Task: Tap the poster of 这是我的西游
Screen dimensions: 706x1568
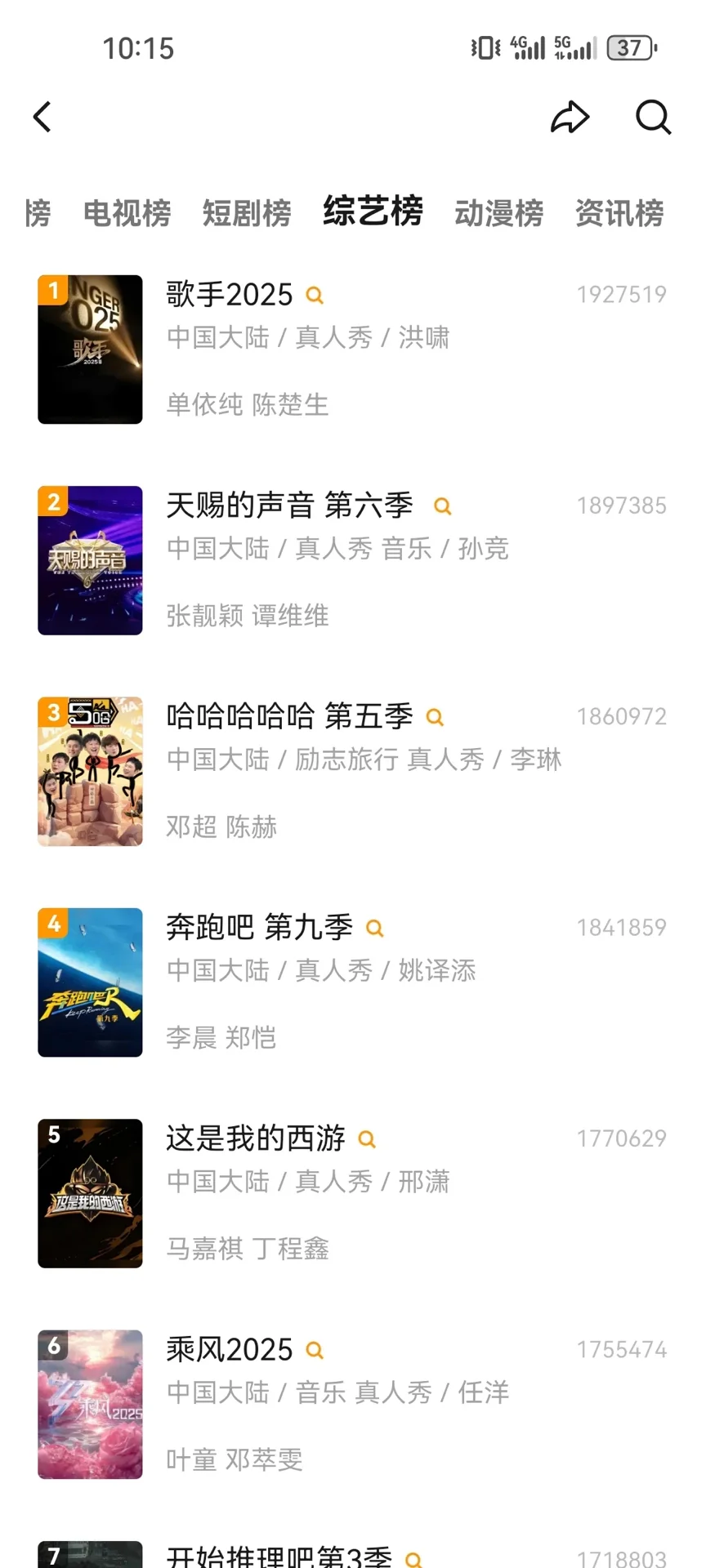Action: (x=90, y=1193)
